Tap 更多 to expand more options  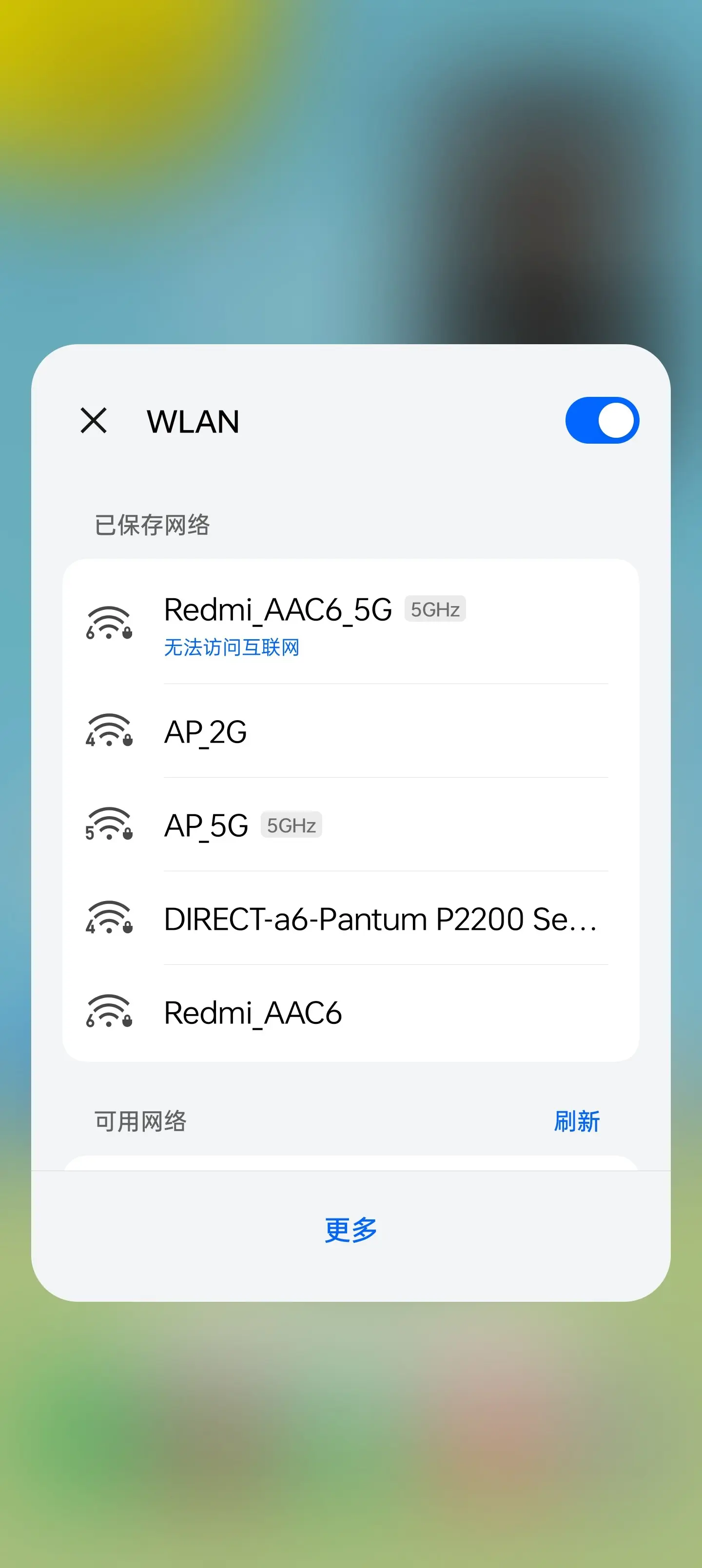coord(350,1227)
